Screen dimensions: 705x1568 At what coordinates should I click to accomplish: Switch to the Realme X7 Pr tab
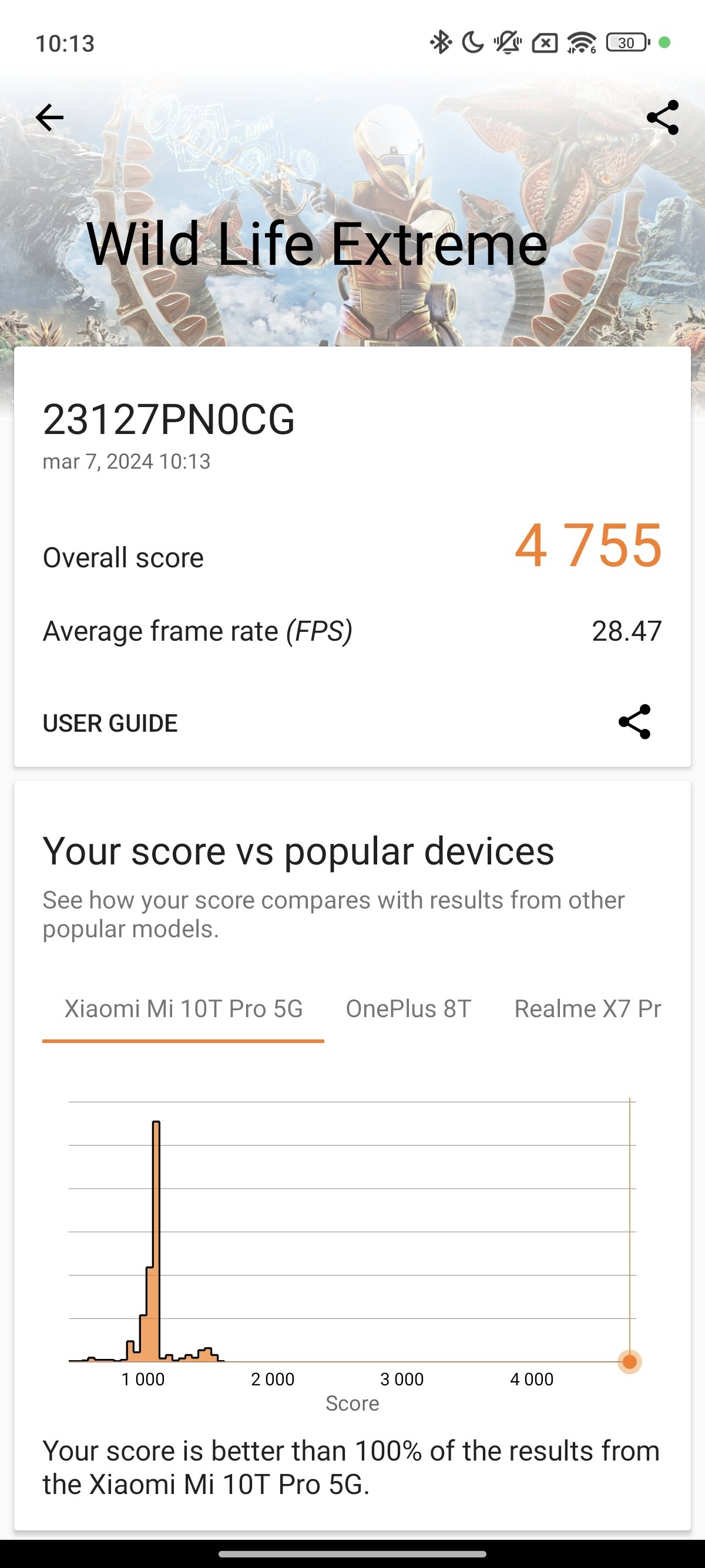pos(587,1008)
